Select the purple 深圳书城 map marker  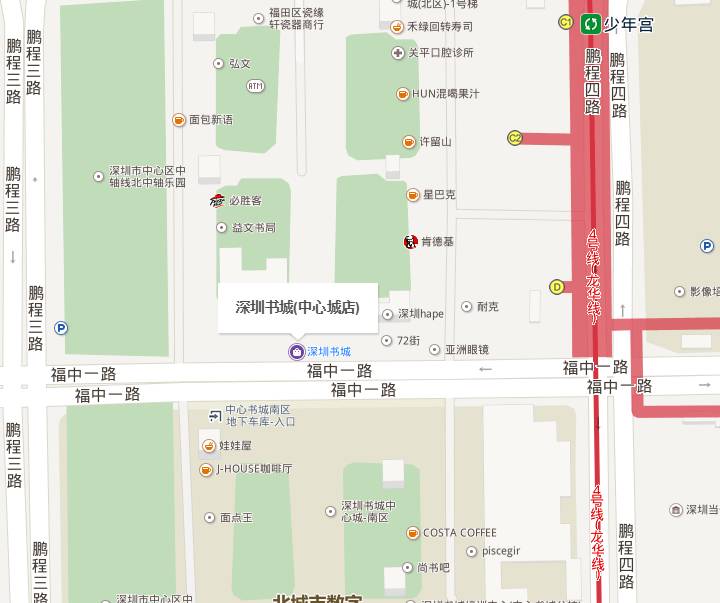point(297,351)
